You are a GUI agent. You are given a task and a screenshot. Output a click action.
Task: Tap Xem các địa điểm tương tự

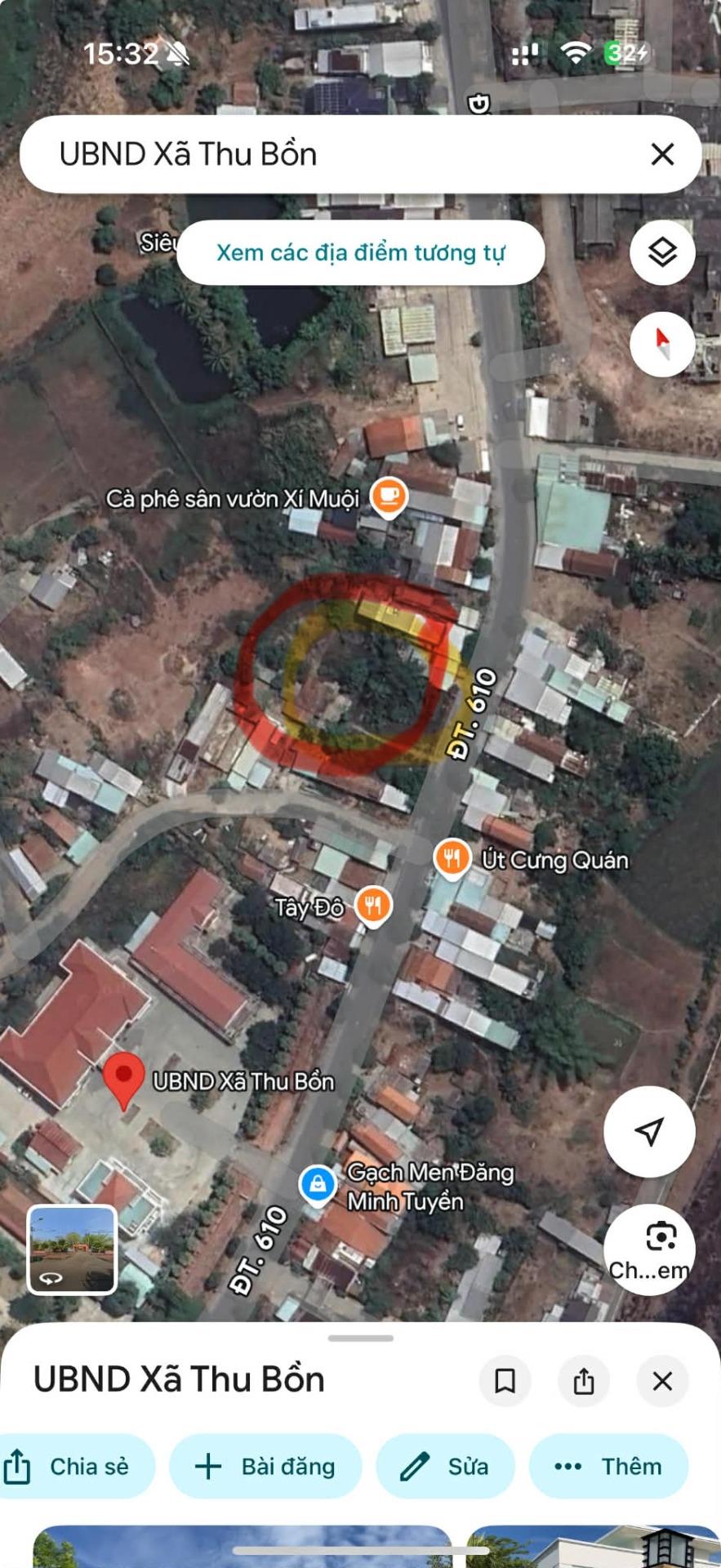click(360, 253)
